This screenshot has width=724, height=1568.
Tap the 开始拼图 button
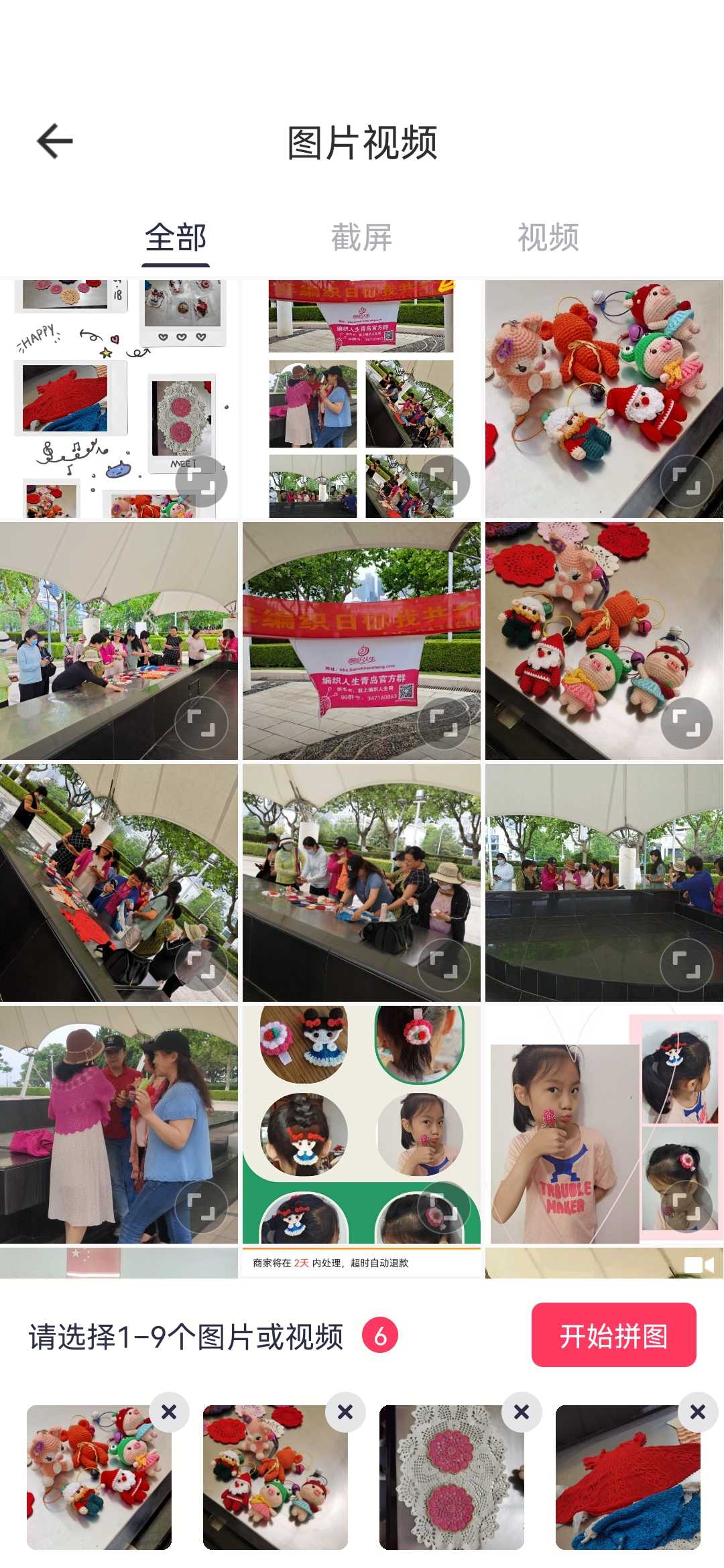pos(613,1335)
